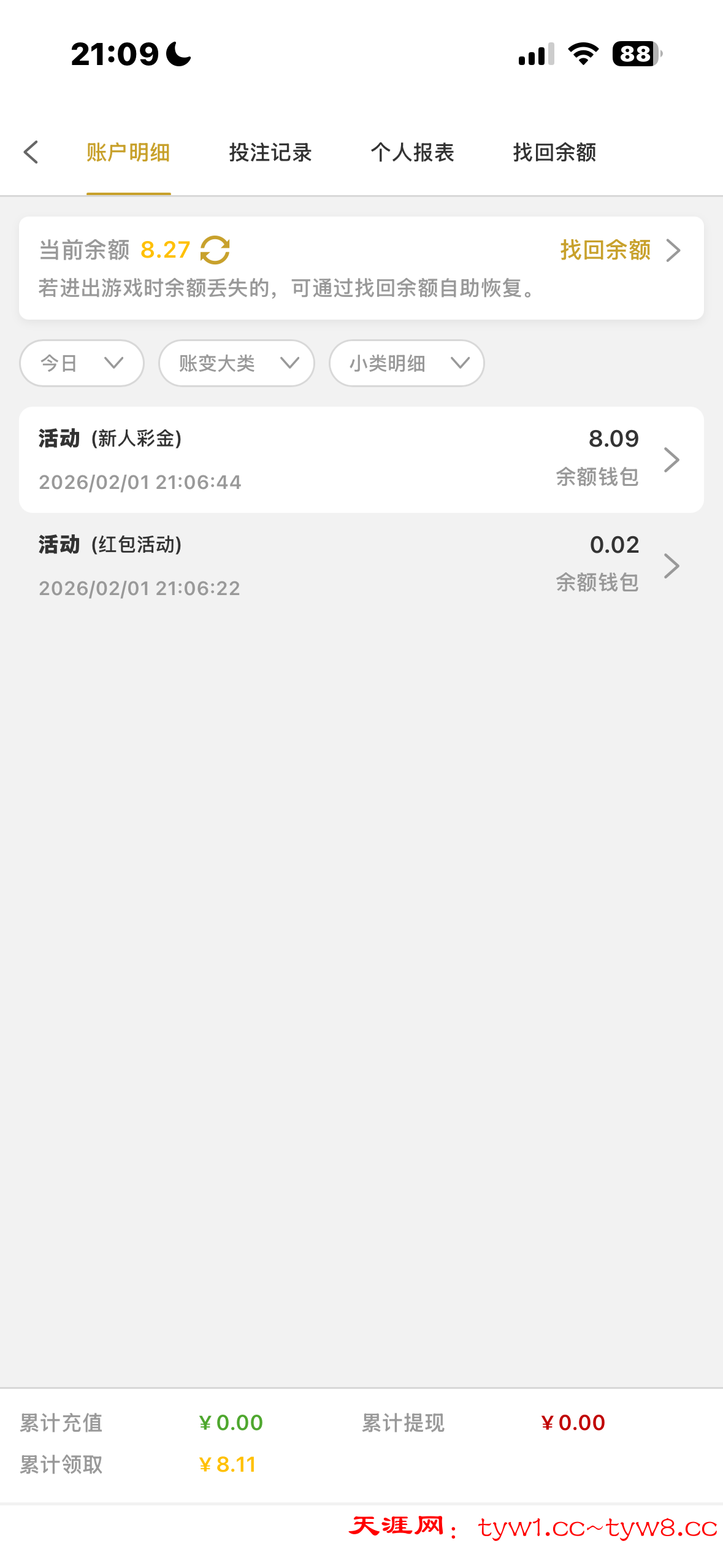
Task: Open the 新人彩金 8.09 transaction
Action: pos(361,459)
